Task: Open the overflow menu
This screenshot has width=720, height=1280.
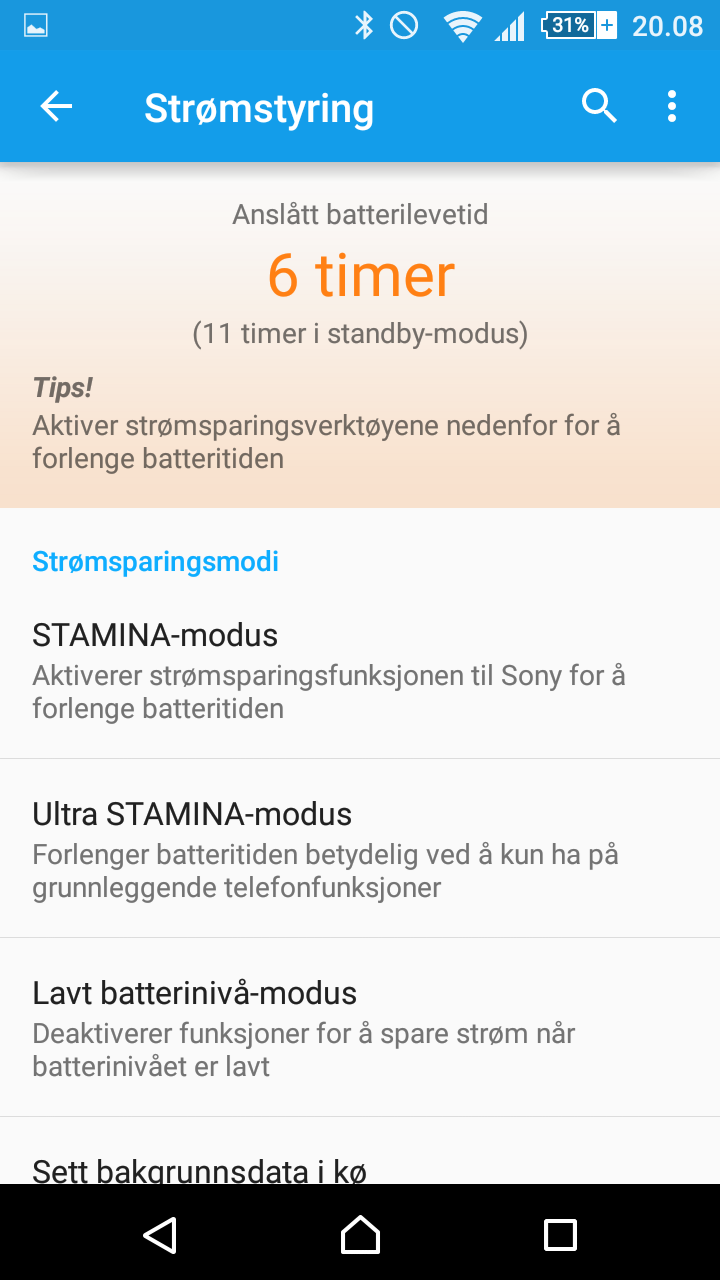Action: tap(672, 106)
